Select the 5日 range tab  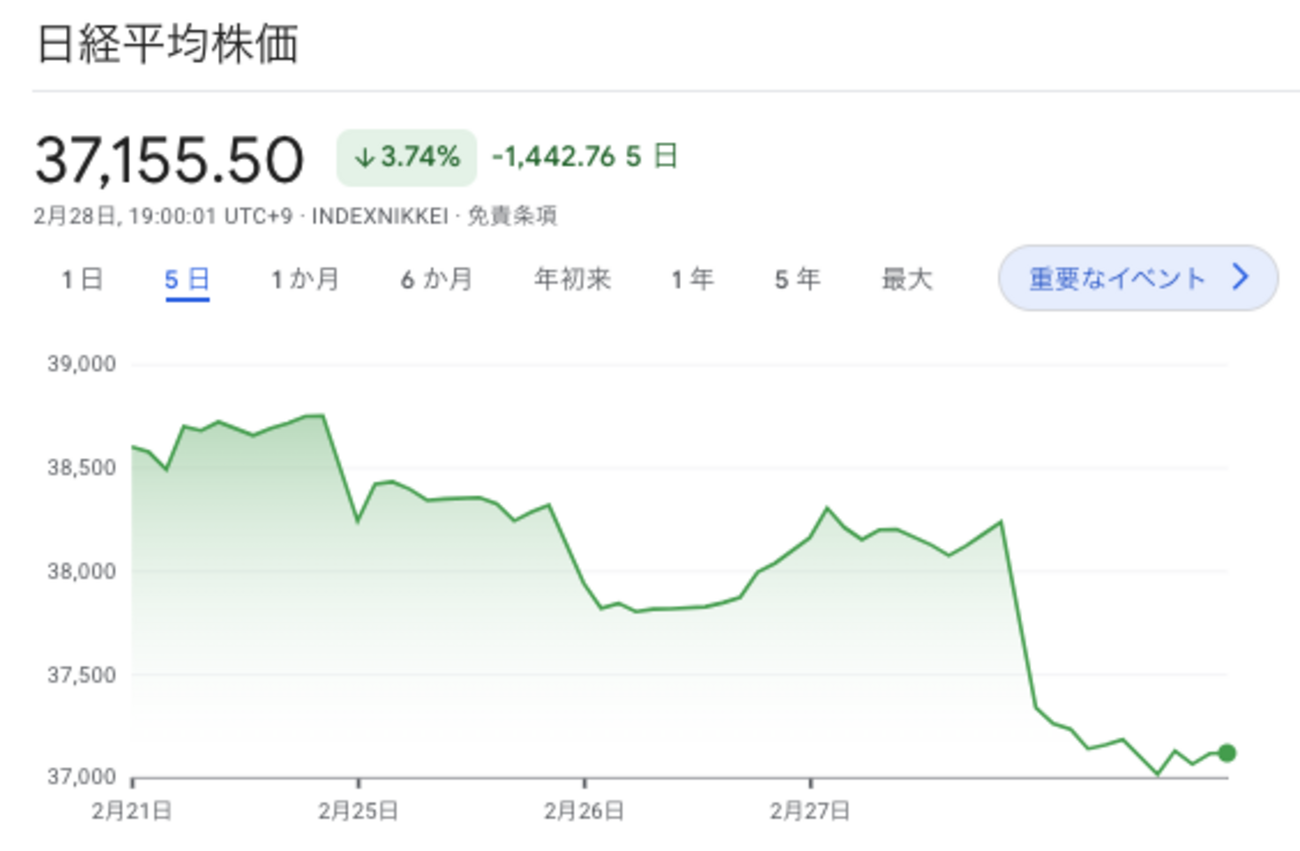(187, 279)
